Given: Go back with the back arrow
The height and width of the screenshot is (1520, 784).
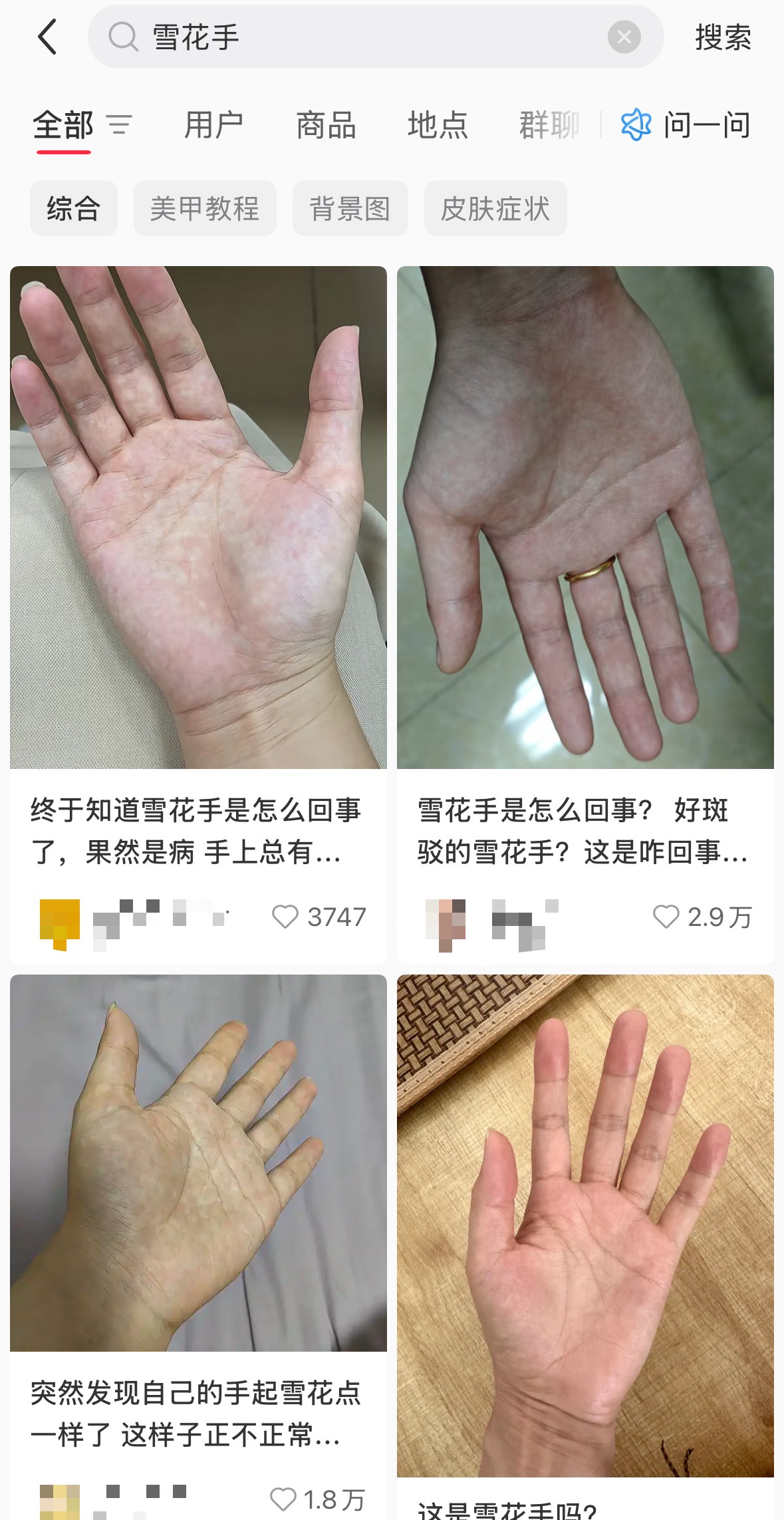Looking at the screenshot, I should point(47,37).
